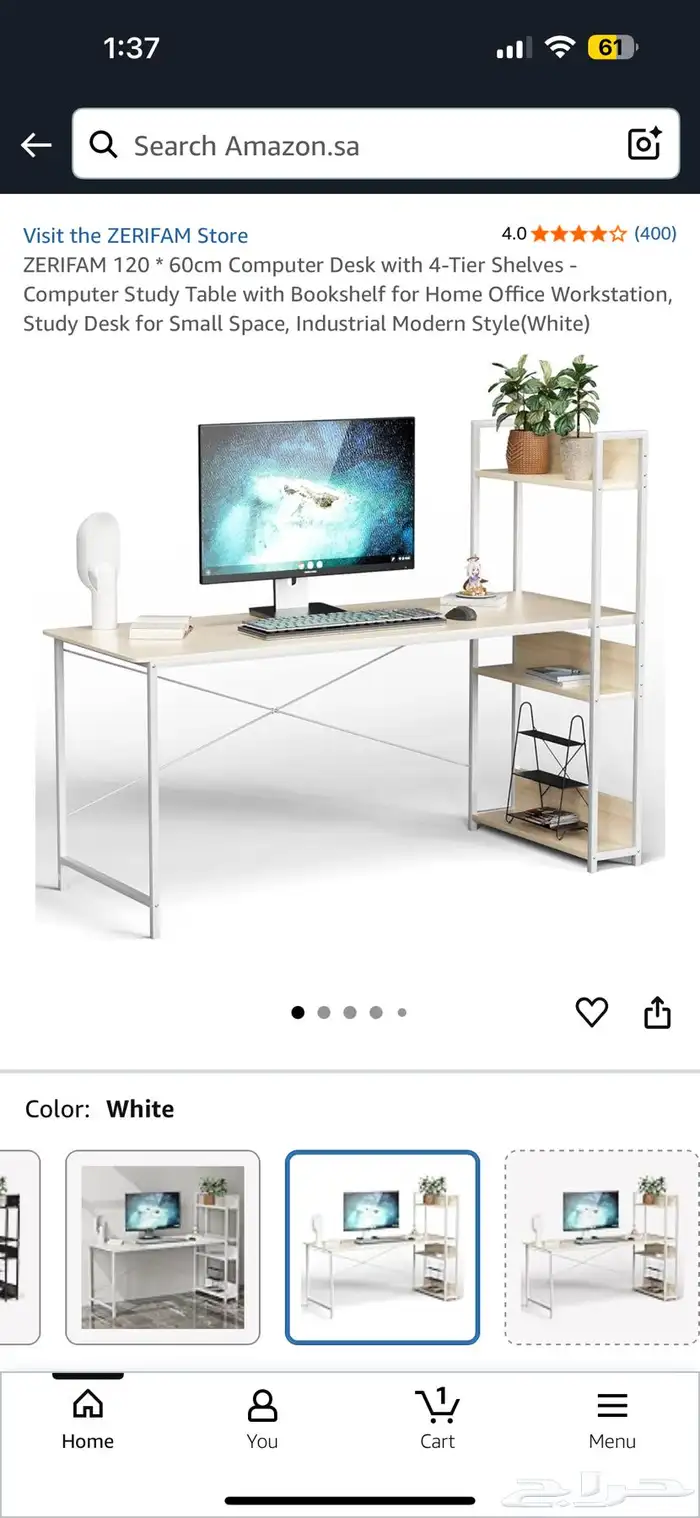
Task: Tap the image page indicator dots
Action: (x=349, y=1012)
